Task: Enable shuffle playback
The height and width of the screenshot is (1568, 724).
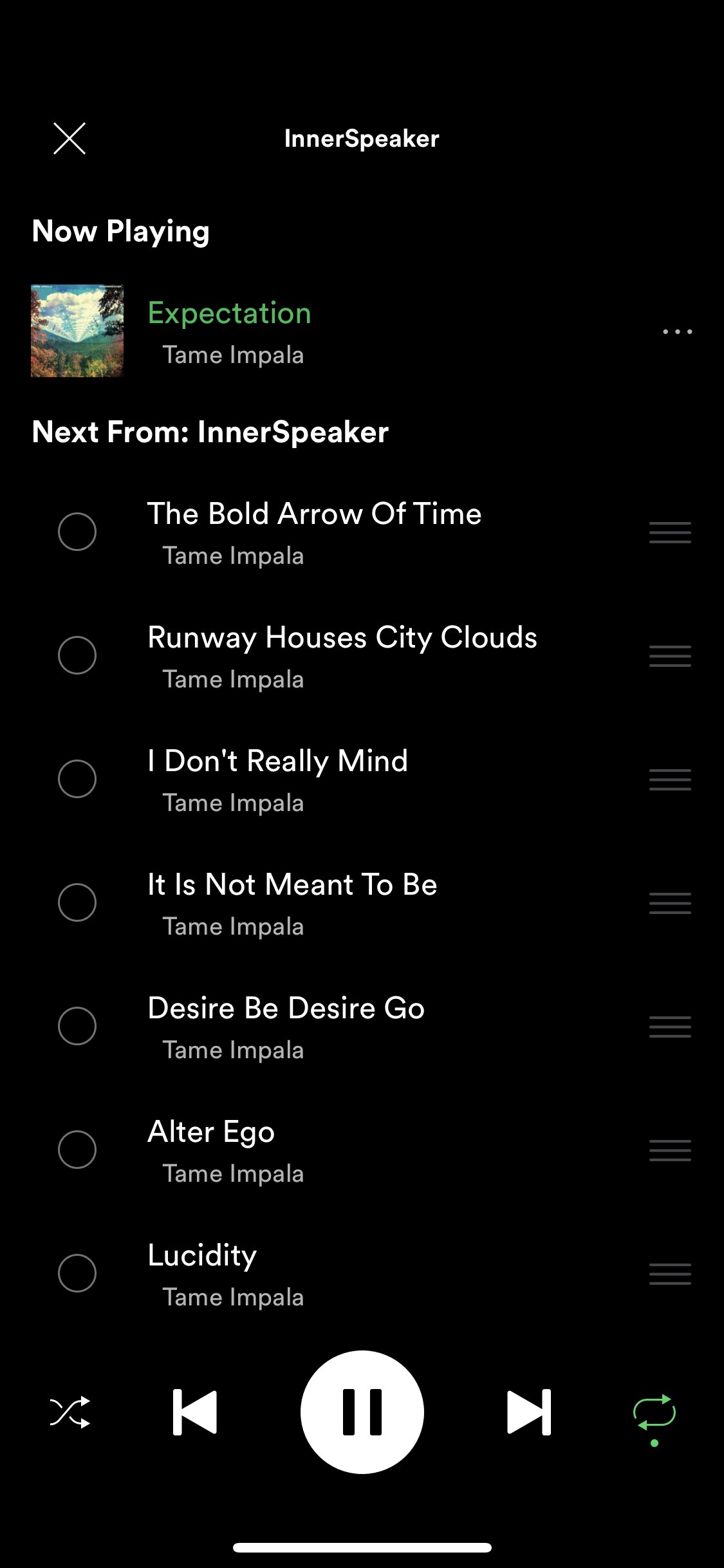Action: (70, 1412)
